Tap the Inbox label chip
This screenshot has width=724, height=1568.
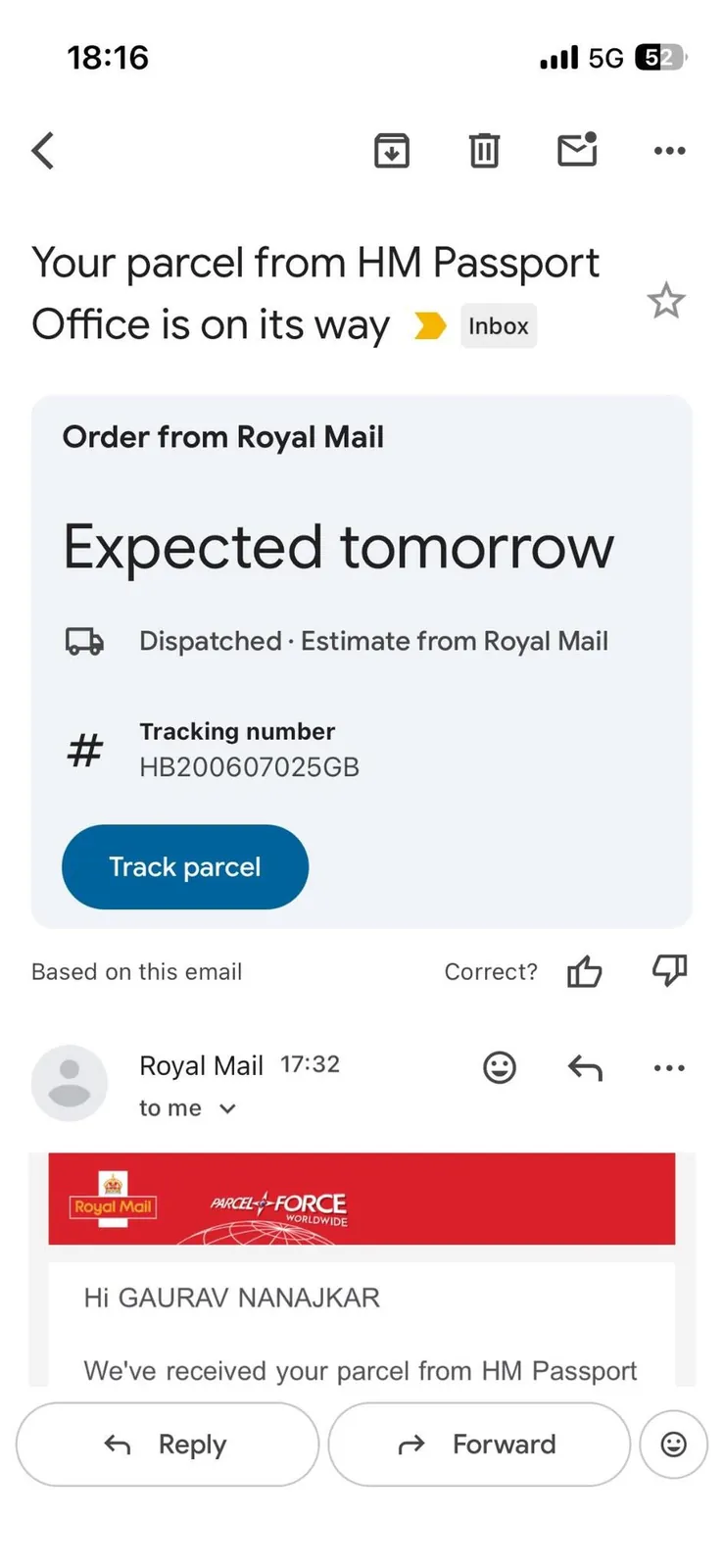[x=499, y=326]
